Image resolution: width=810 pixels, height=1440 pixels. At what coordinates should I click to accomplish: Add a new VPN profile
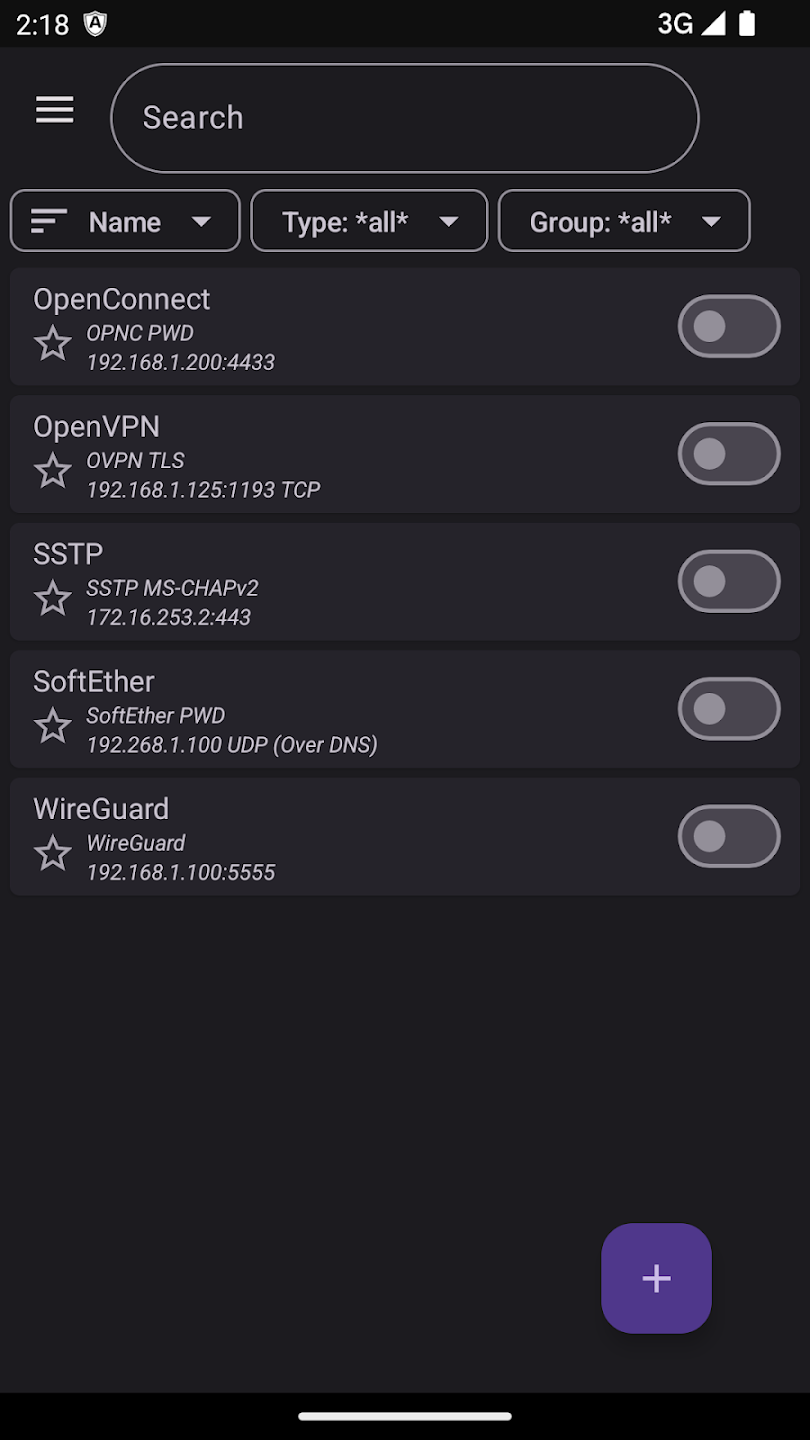[x=656, y=1278]
